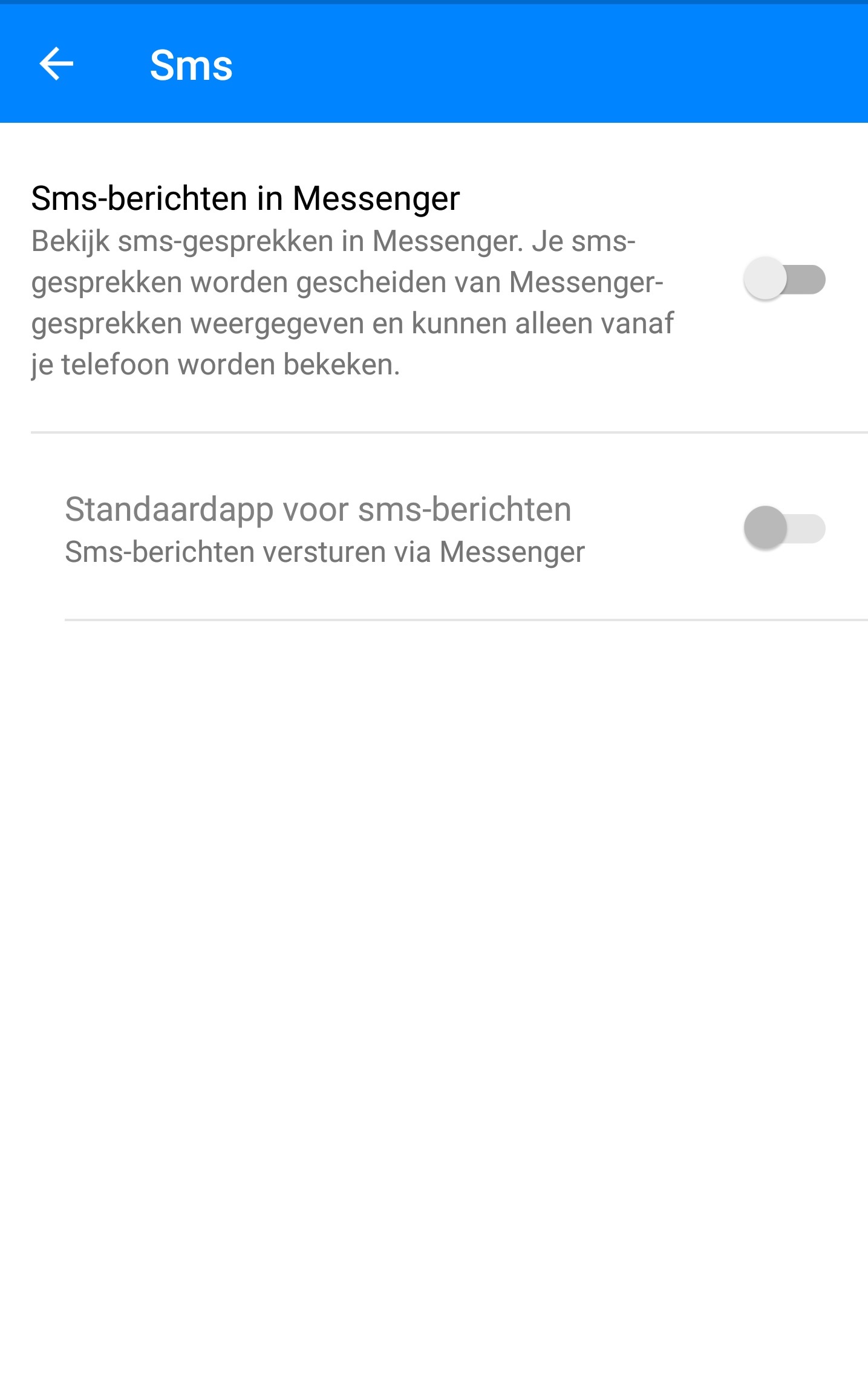868x1399 pixels.
Task: Go back using the arrow in the Sms header
Action: point(56,64)
